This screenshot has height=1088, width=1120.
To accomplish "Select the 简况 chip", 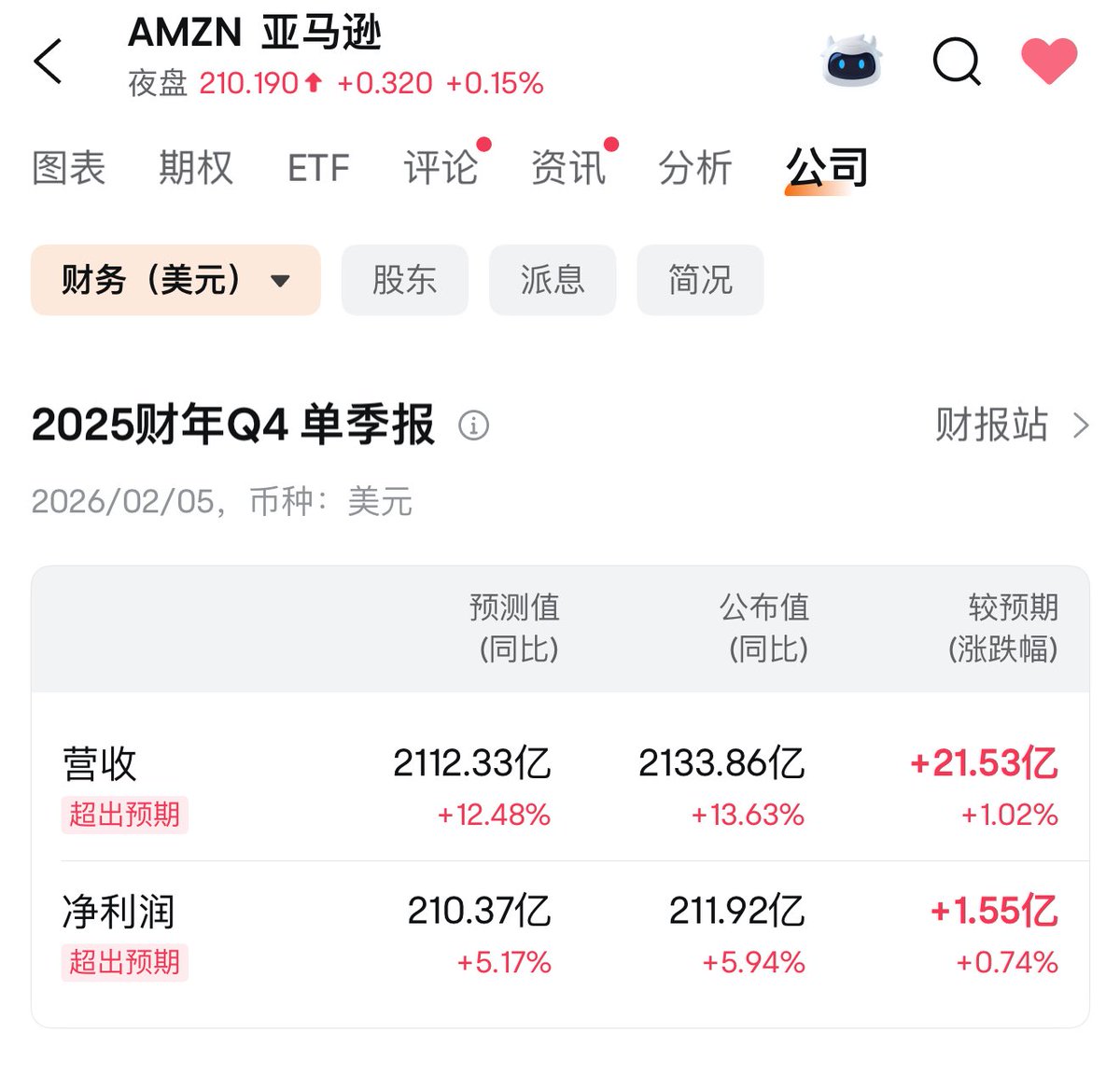I will click(700, 280).
